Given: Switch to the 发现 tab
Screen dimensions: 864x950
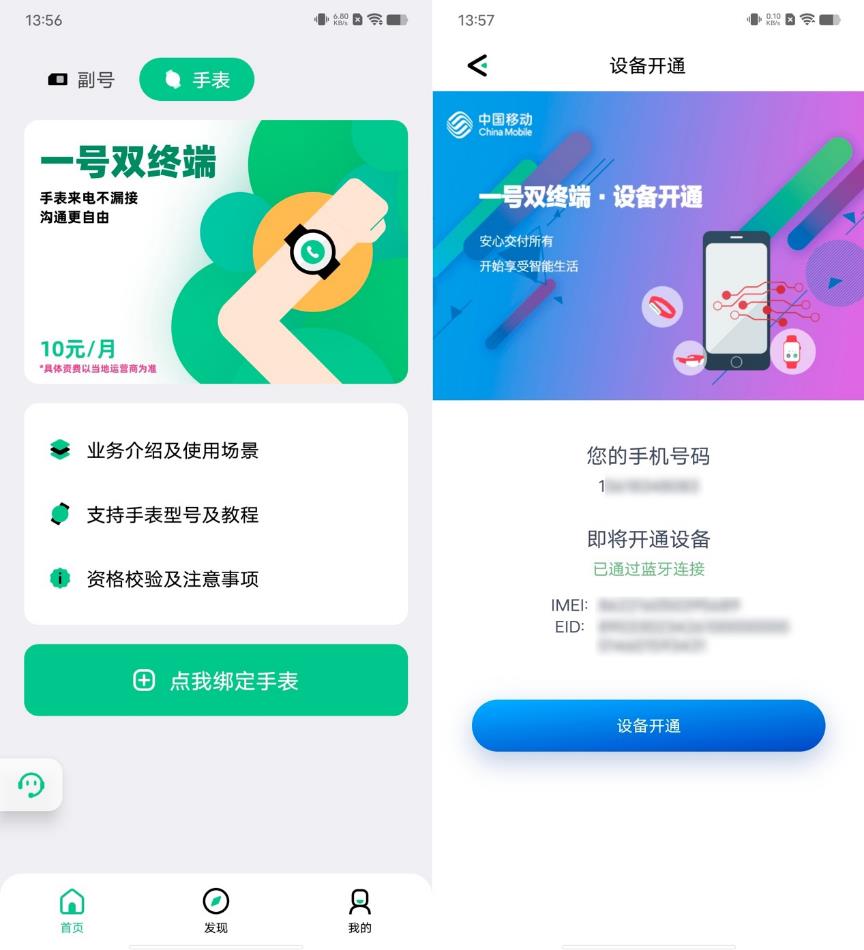Looking at the screenshot, I should pos(216,910).
